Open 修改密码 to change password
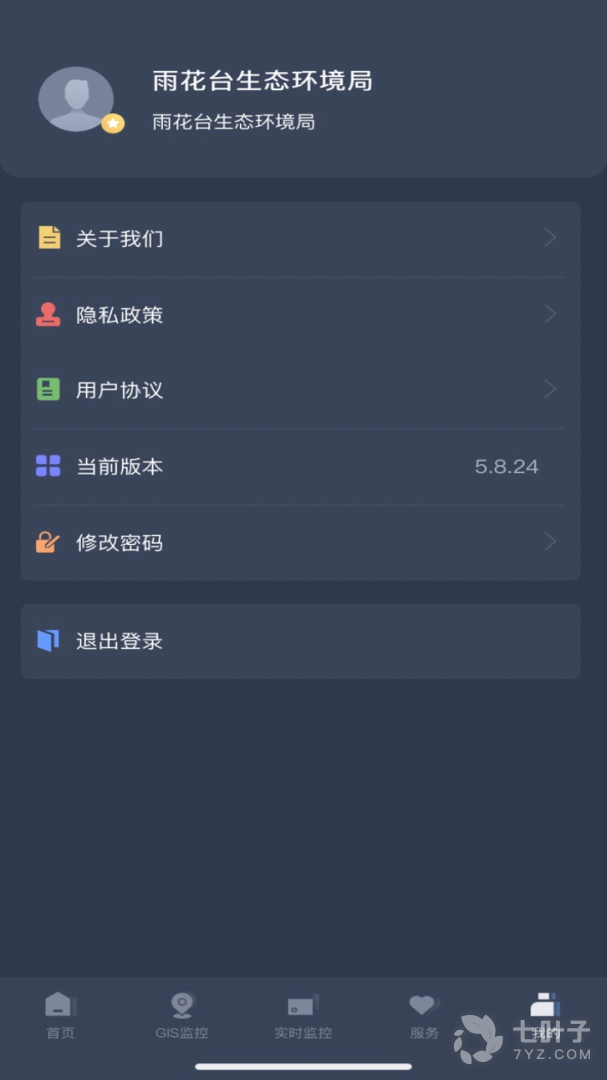The height and width of the screenshot is (1080, 607). click(300, 543)
